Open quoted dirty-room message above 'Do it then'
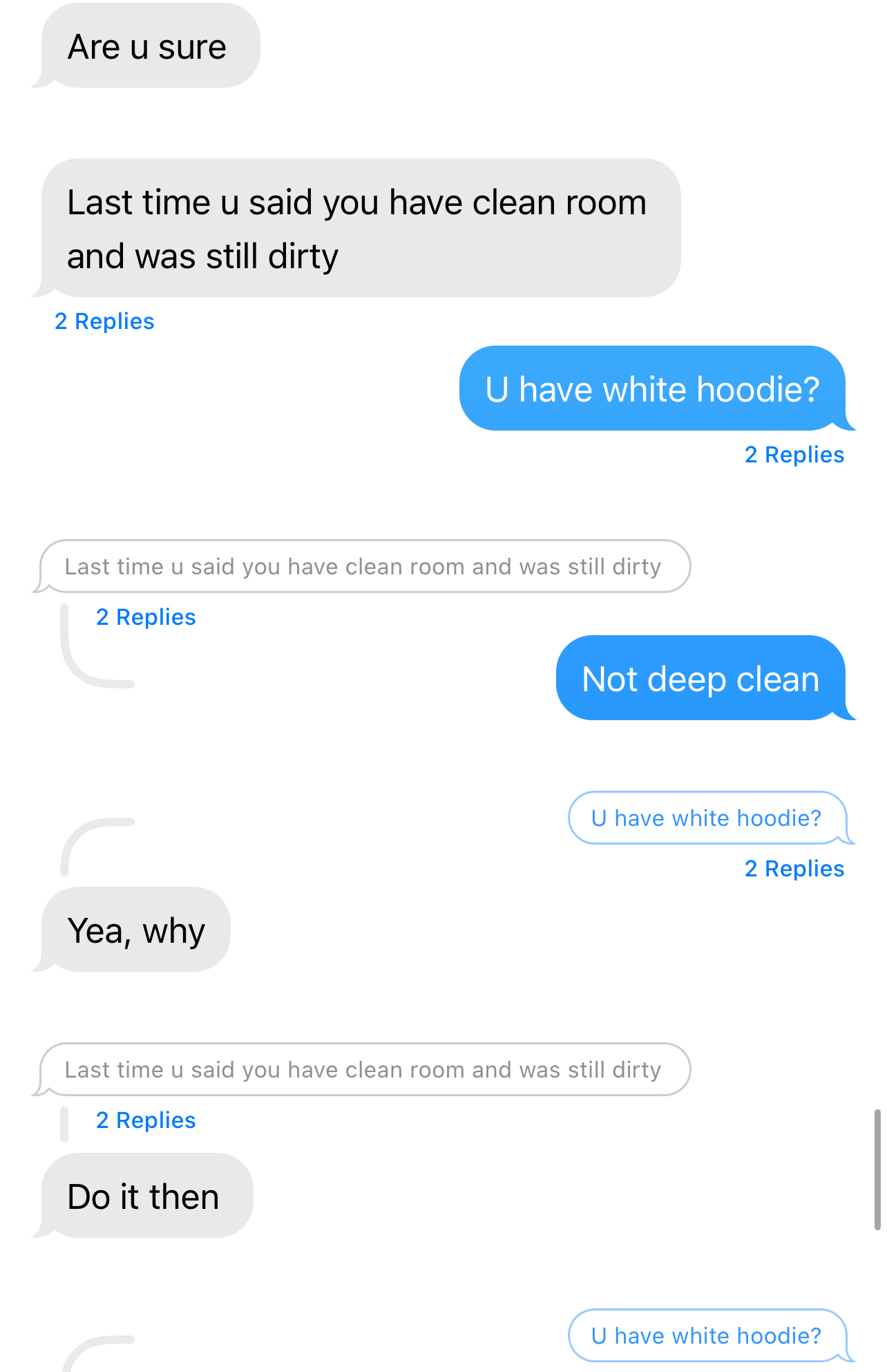887x1372 pixels. click(364, 1070)
